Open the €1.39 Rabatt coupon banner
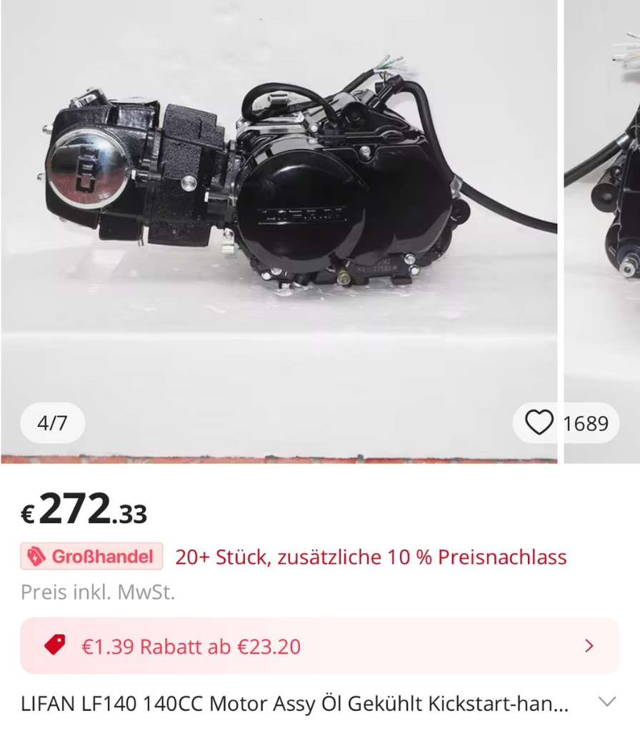 click(319, 646)
